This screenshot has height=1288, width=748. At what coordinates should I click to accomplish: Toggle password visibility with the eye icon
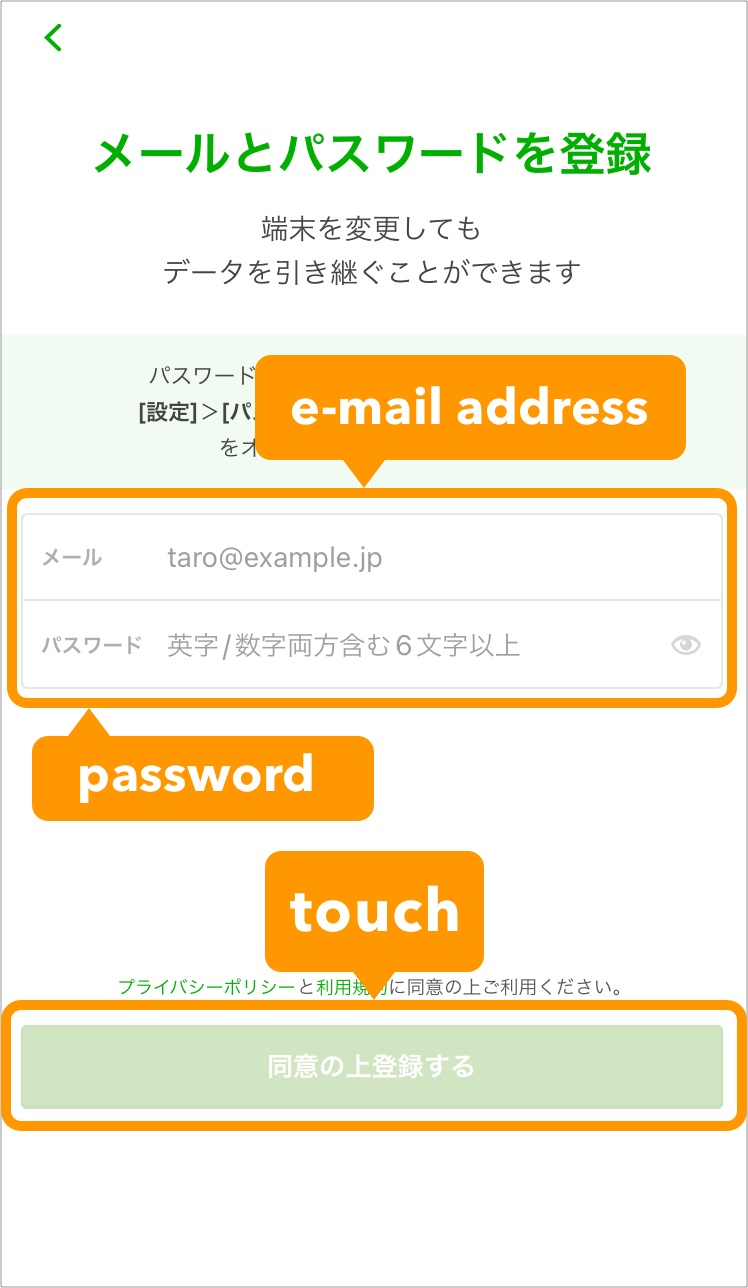click(685, 645)
